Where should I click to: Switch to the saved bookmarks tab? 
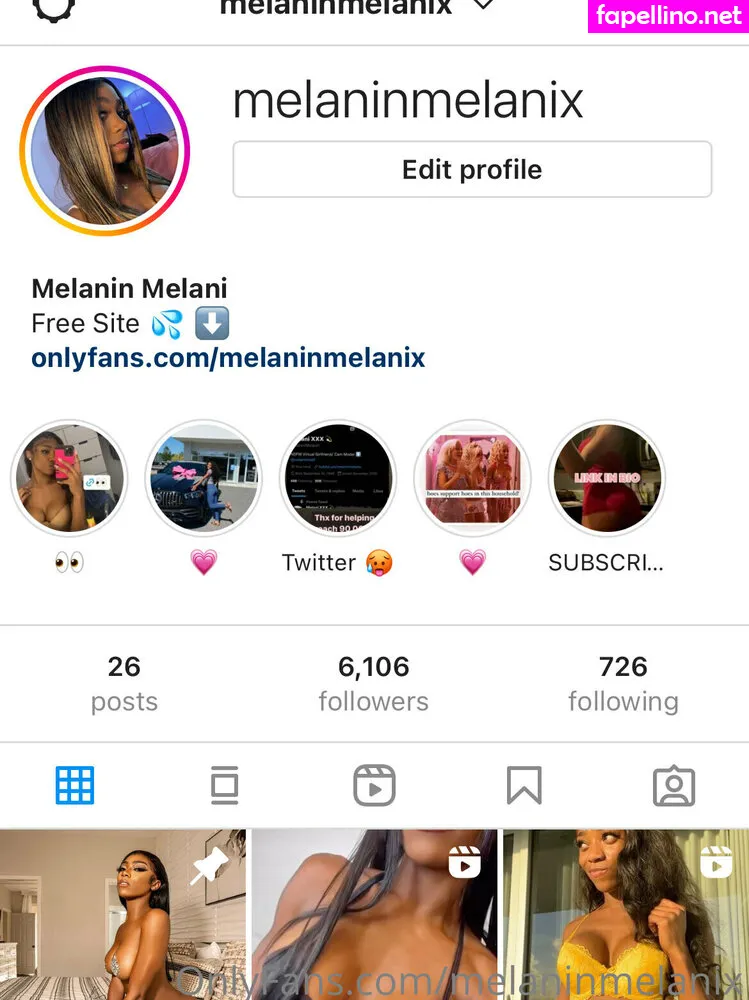point(524,786)
